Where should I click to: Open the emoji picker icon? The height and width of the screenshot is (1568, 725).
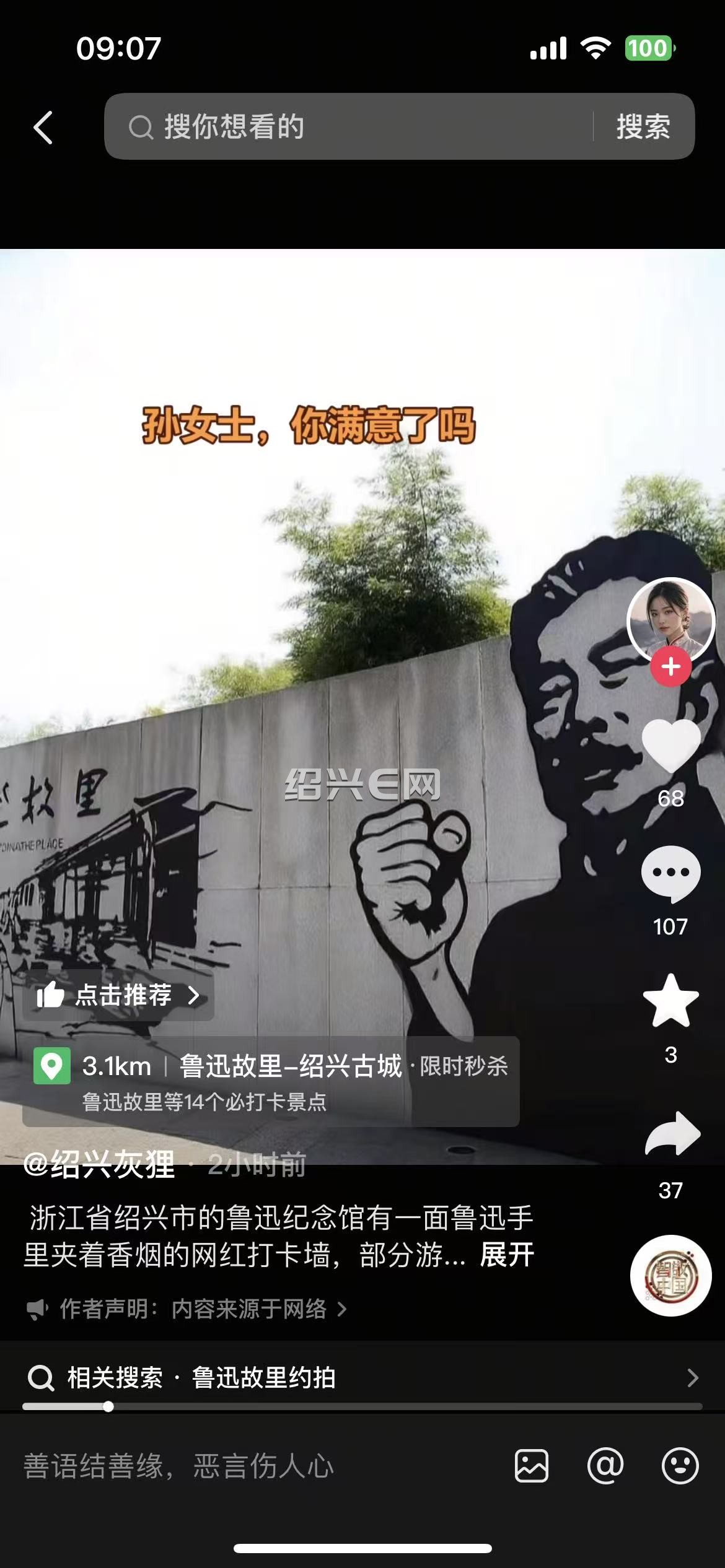point(680,1466)
